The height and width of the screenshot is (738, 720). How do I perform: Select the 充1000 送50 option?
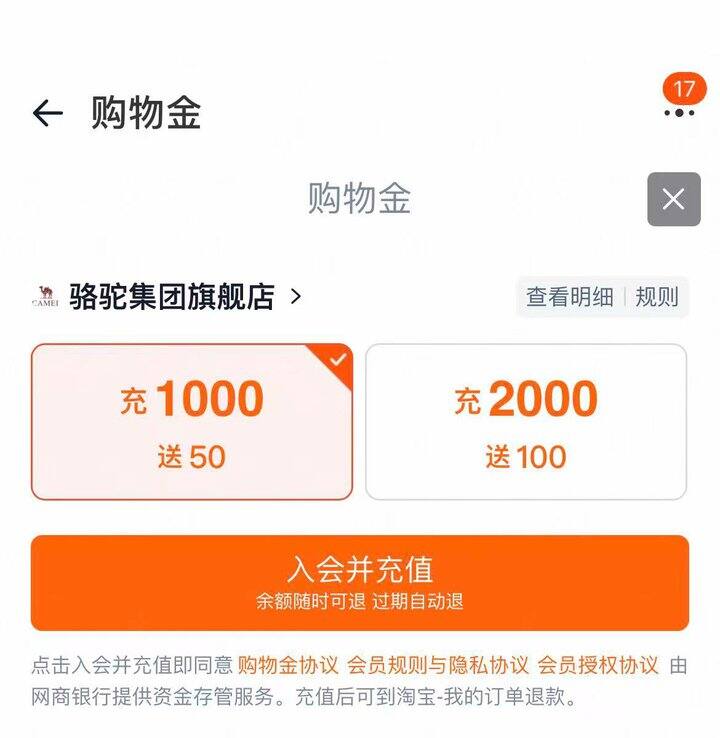[x=192, y=422]
